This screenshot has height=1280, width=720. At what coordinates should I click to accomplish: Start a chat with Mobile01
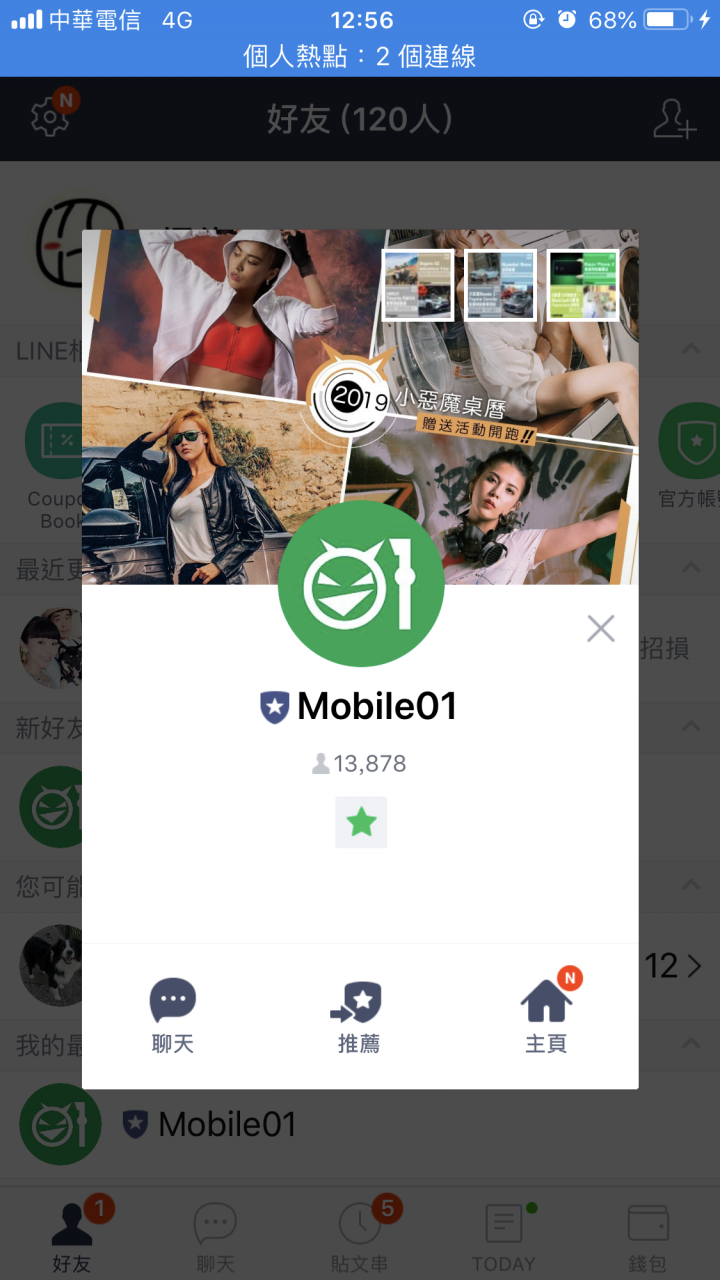pos(172,1015)
